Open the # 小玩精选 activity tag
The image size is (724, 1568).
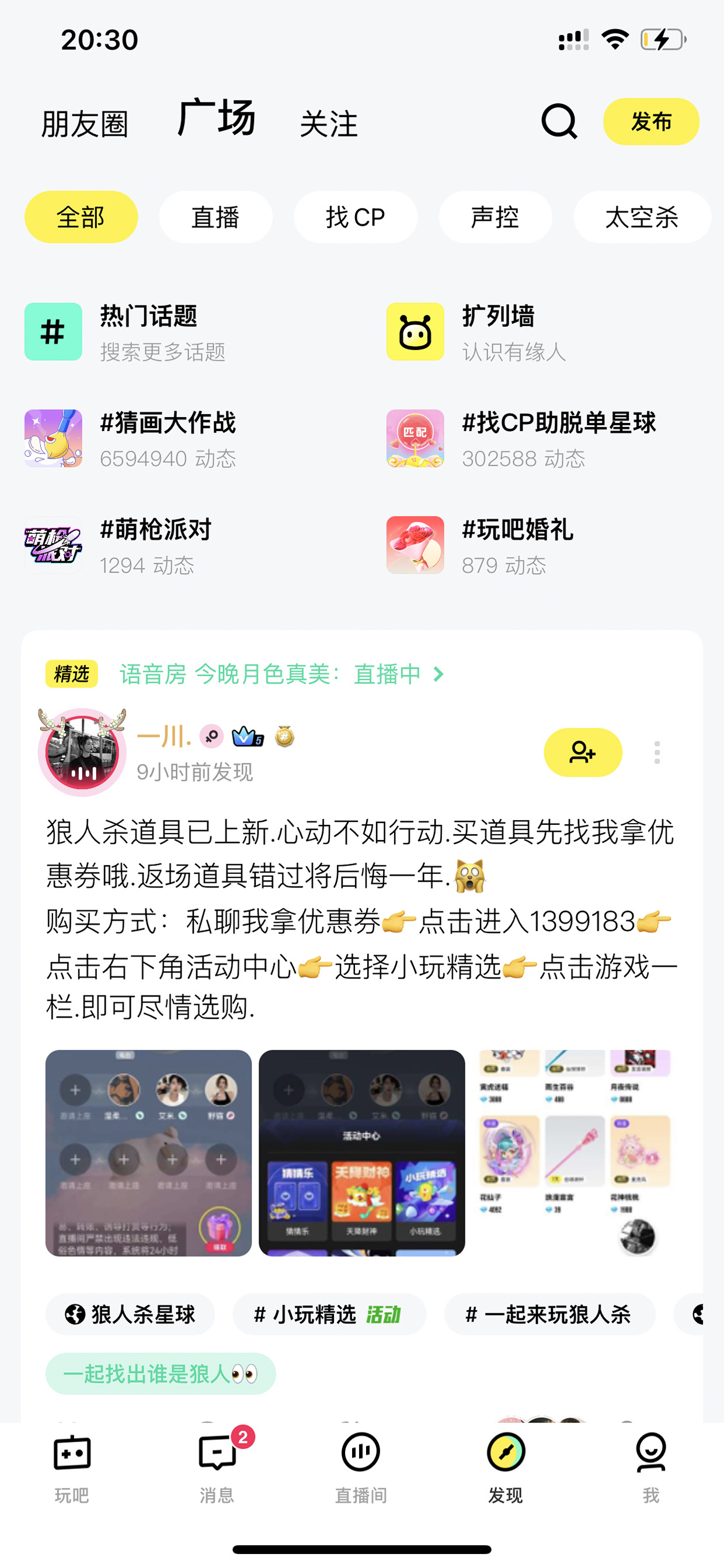(329, 1314)
